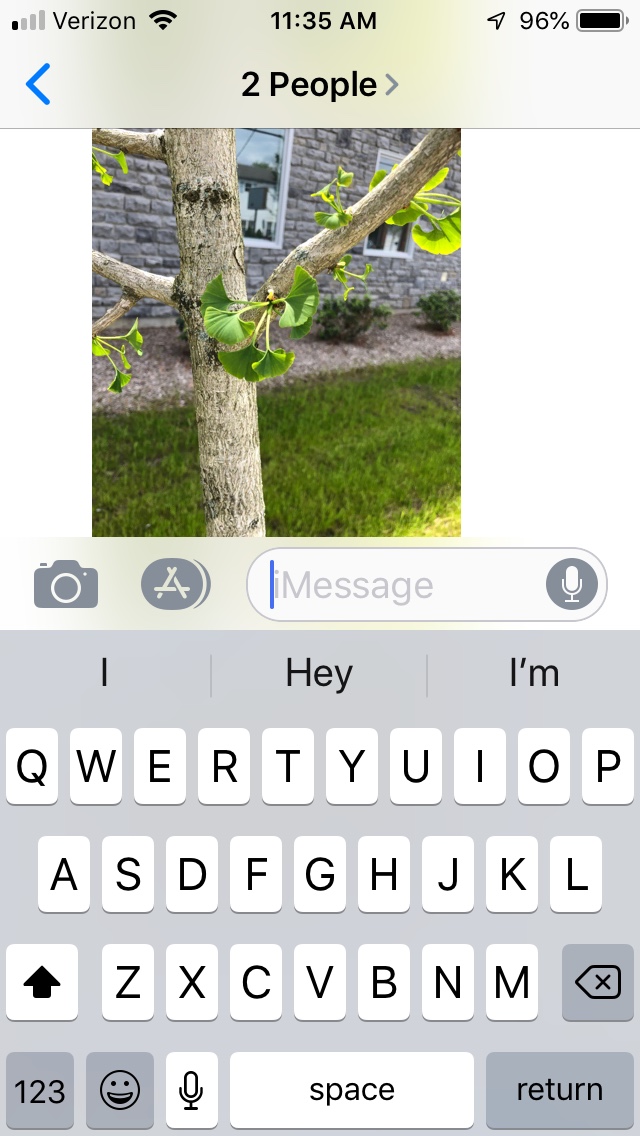Image resolution: width=640 pixels, height=1136 pixels.
Task: Open the App Store apps drawer
Action: tap(175, 584)
